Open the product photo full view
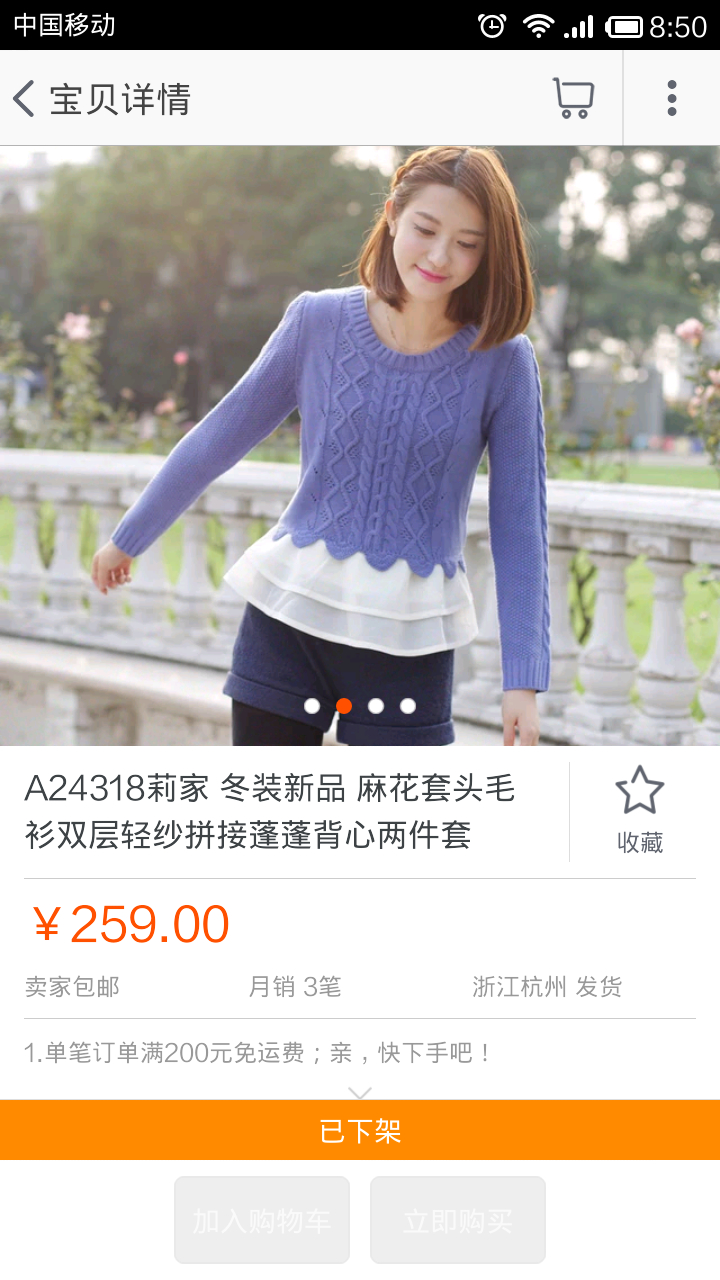The width and height of the screenshot is (720, 1280). click(360, 446)
